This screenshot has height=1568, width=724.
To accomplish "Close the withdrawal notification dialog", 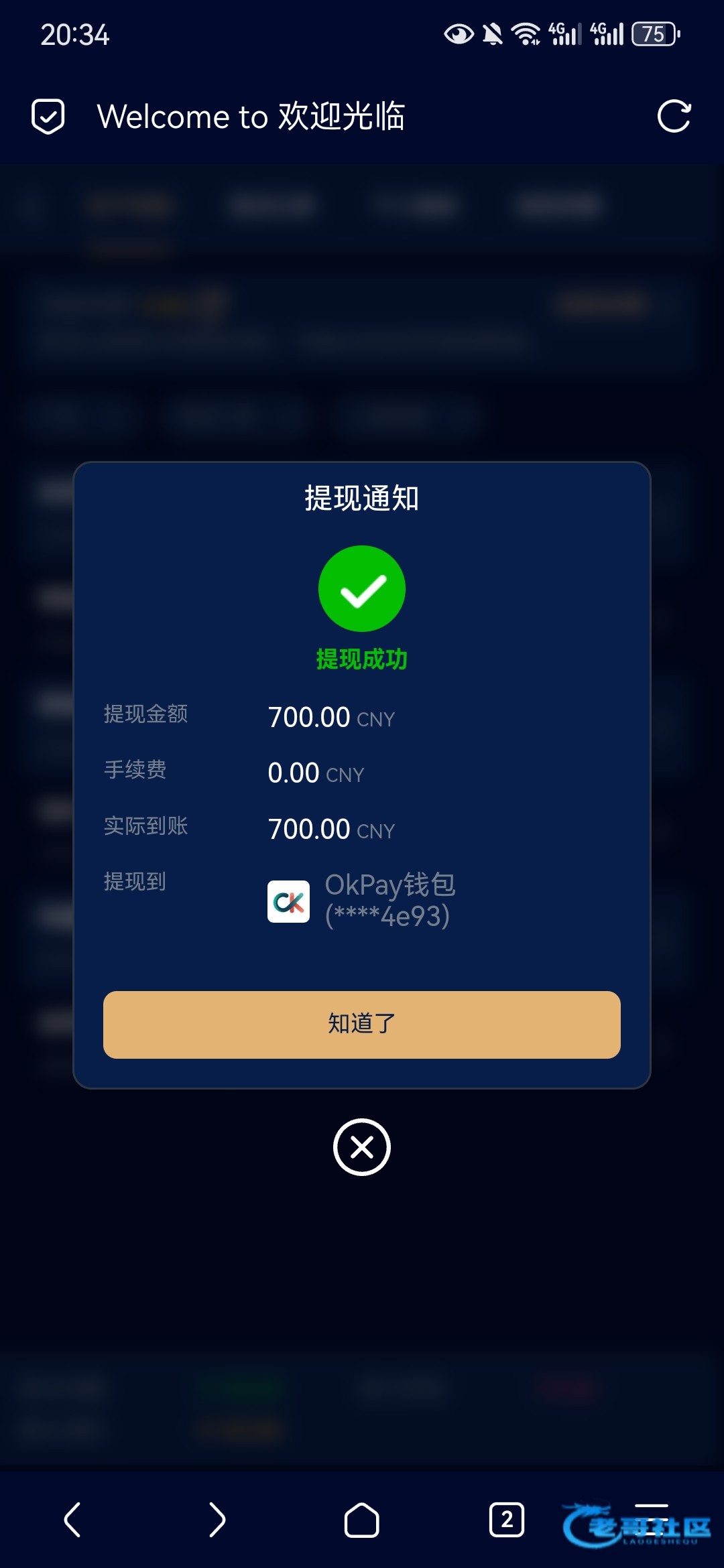I will point(362,1147).
